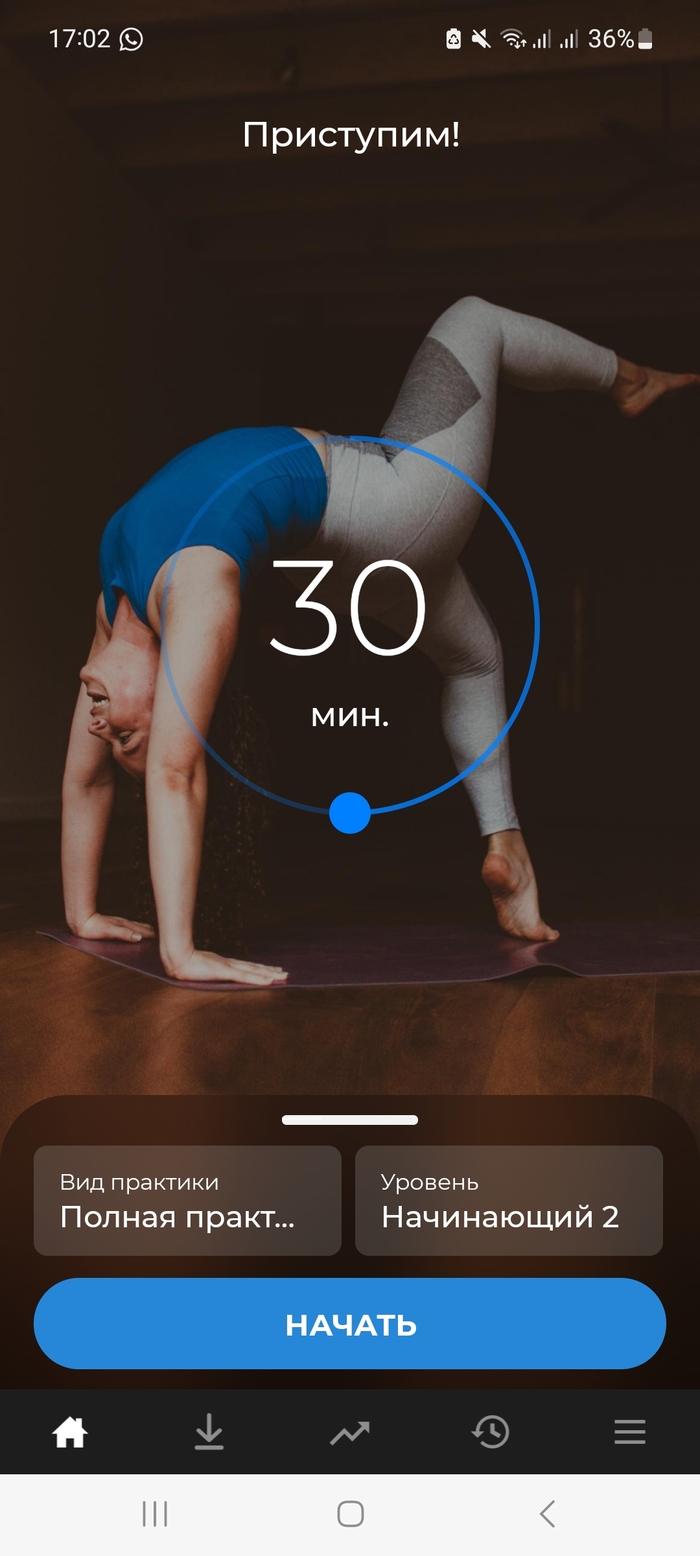Open recent apps from the navigation bar
Image resolution: width=700 pixels, height=1556 pixels.
coord(155,1514)
